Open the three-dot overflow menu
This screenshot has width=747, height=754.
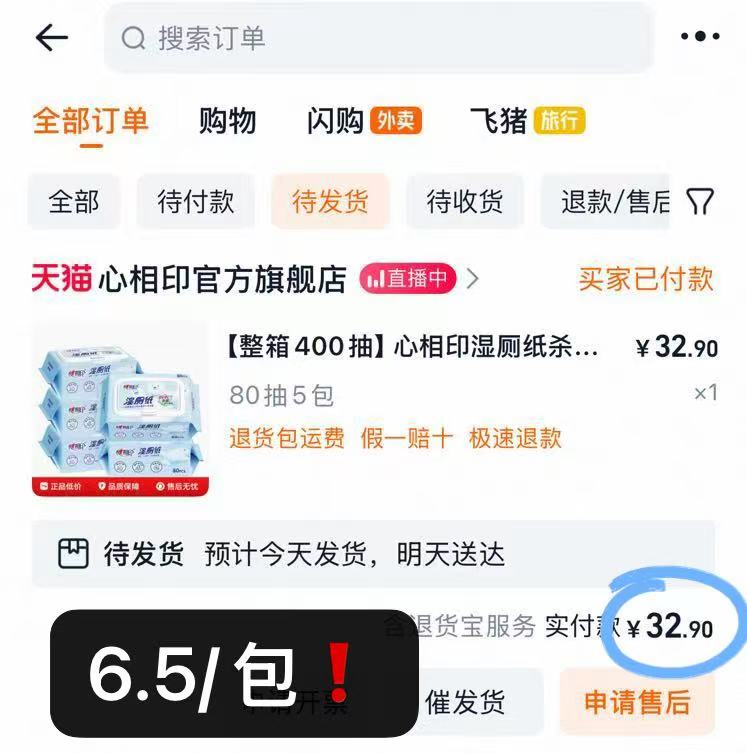701,36
